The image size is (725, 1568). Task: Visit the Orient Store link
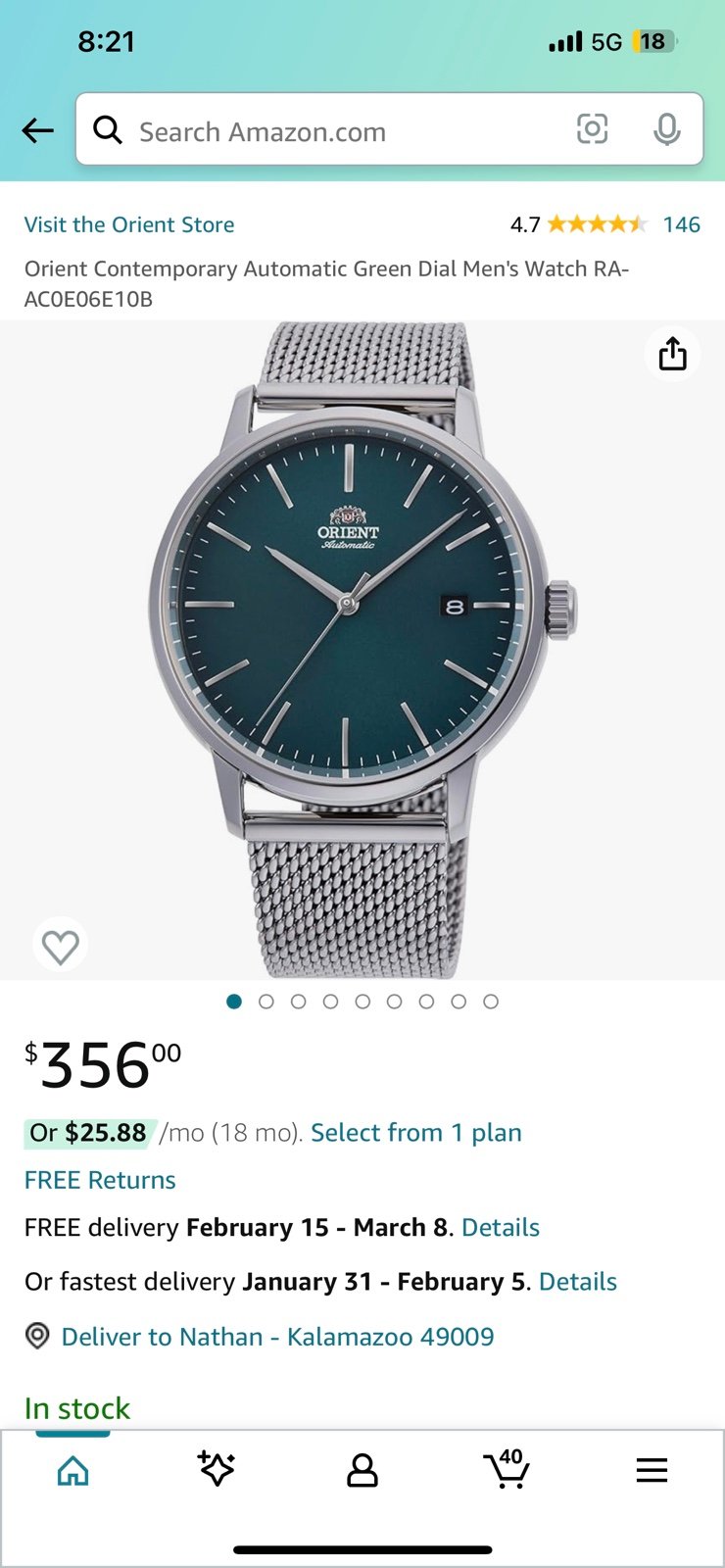click(x=129, y=224)
